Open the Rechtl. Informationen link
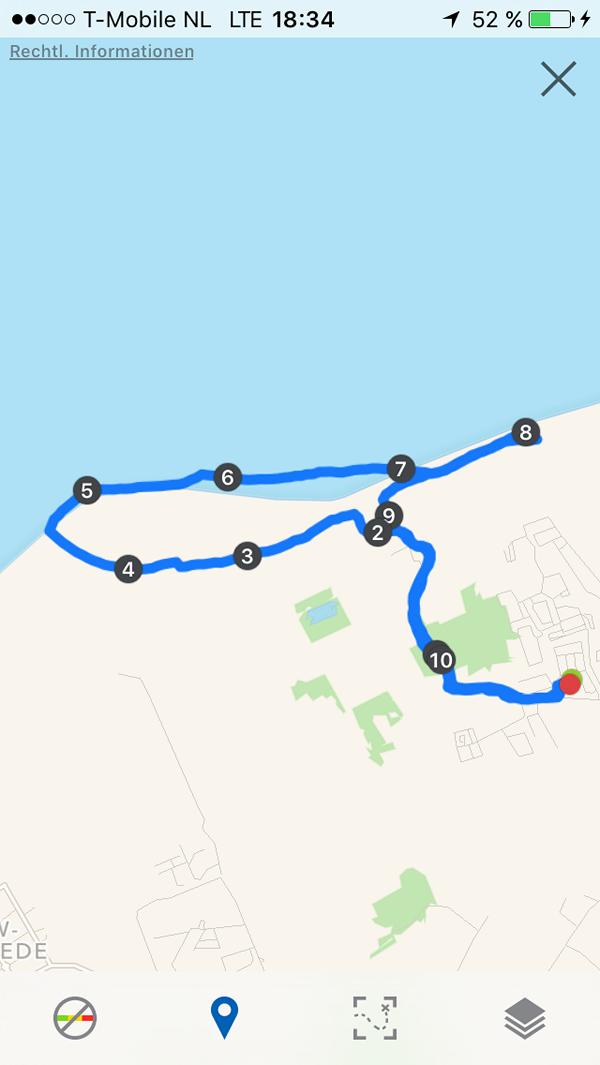This screenshot has height=1065, width=600. pyautogui.click(x=101, y=51)
